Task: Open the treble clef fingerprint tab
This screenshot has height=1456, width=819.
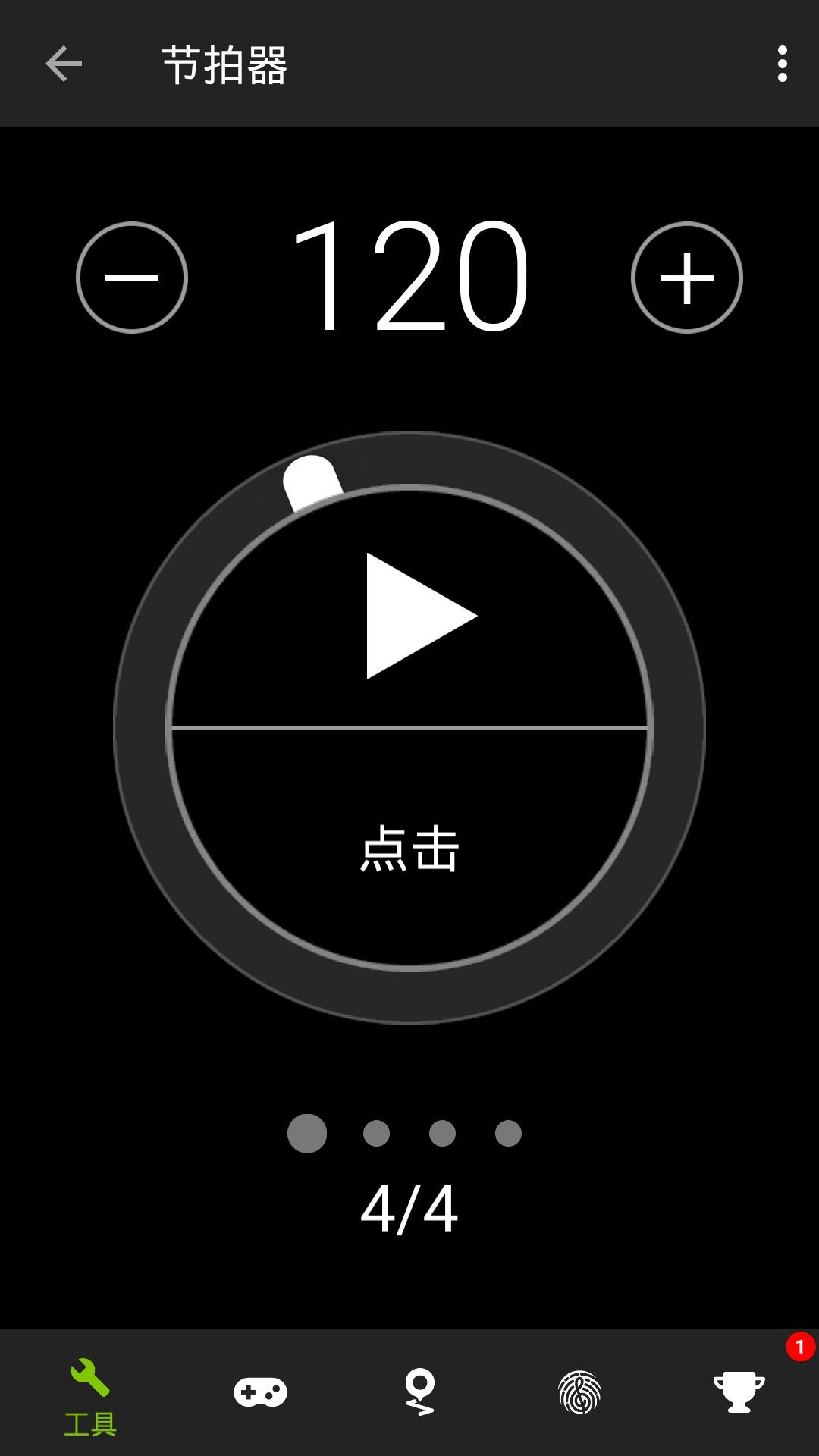Action: click(580, 1392)
